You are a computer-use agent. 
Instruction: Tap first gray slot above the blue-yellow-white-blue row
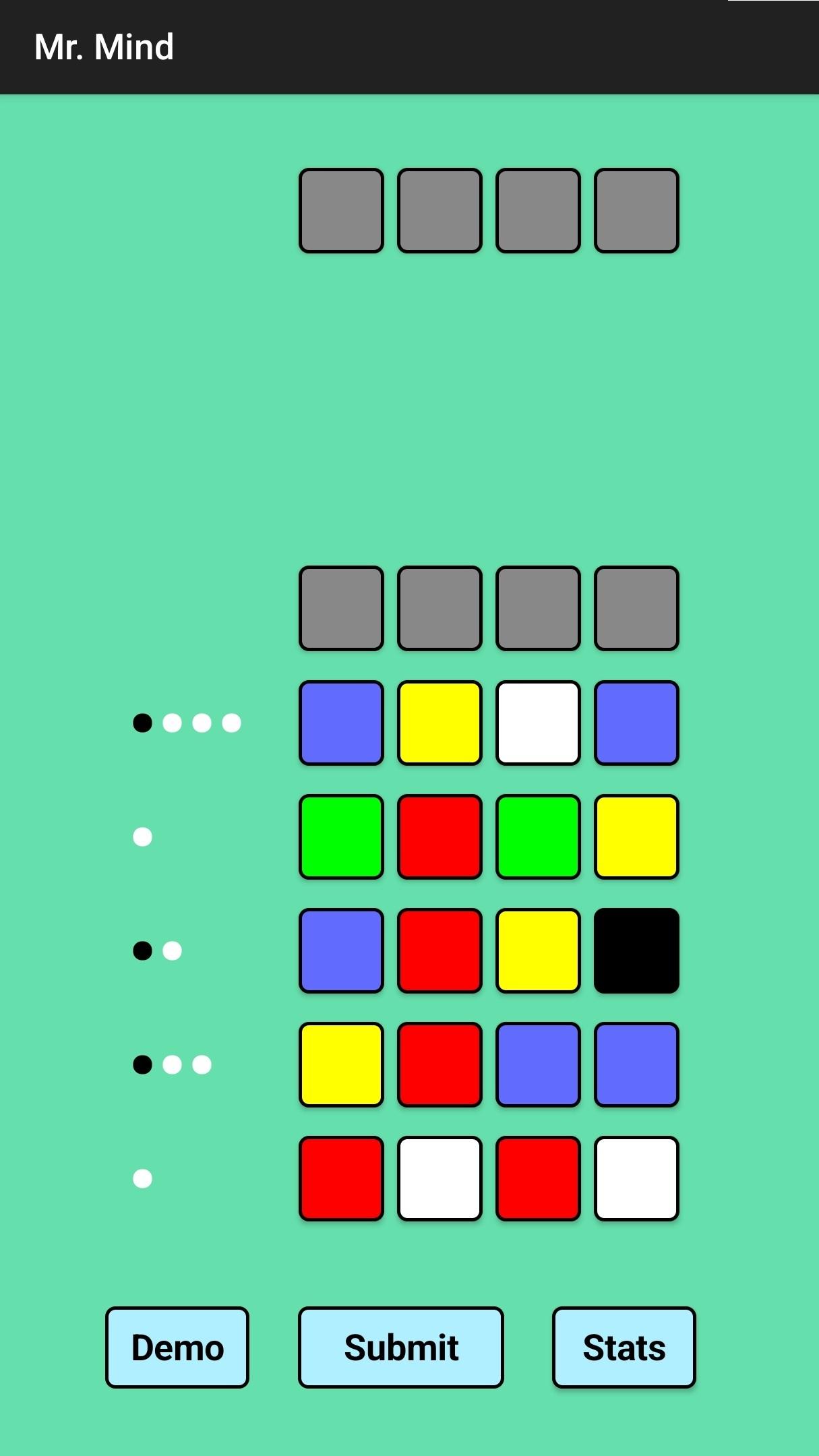(341, 609)
